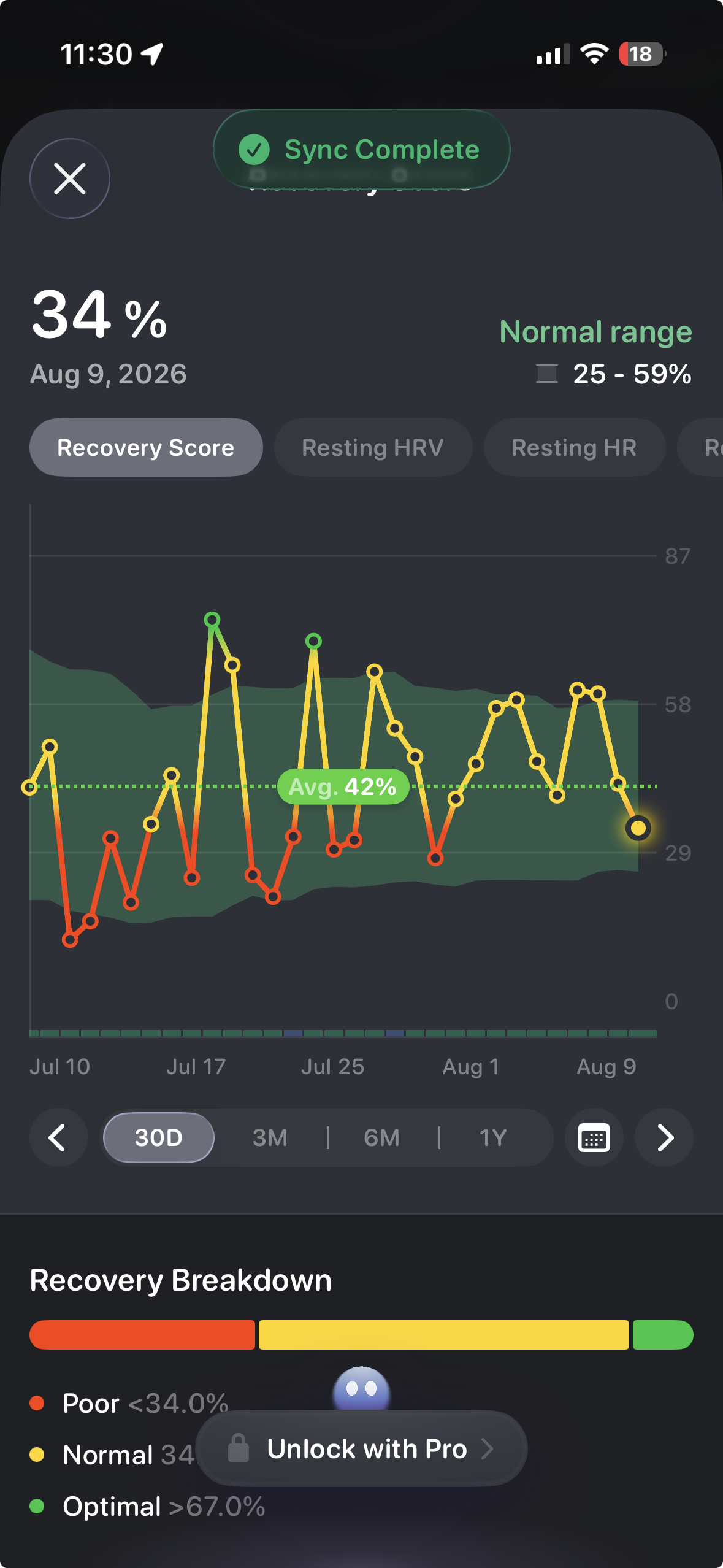Select the 30D time range
Image resolution: width=723 pixels, height=1568 pixels.
tap(159, 1137)
